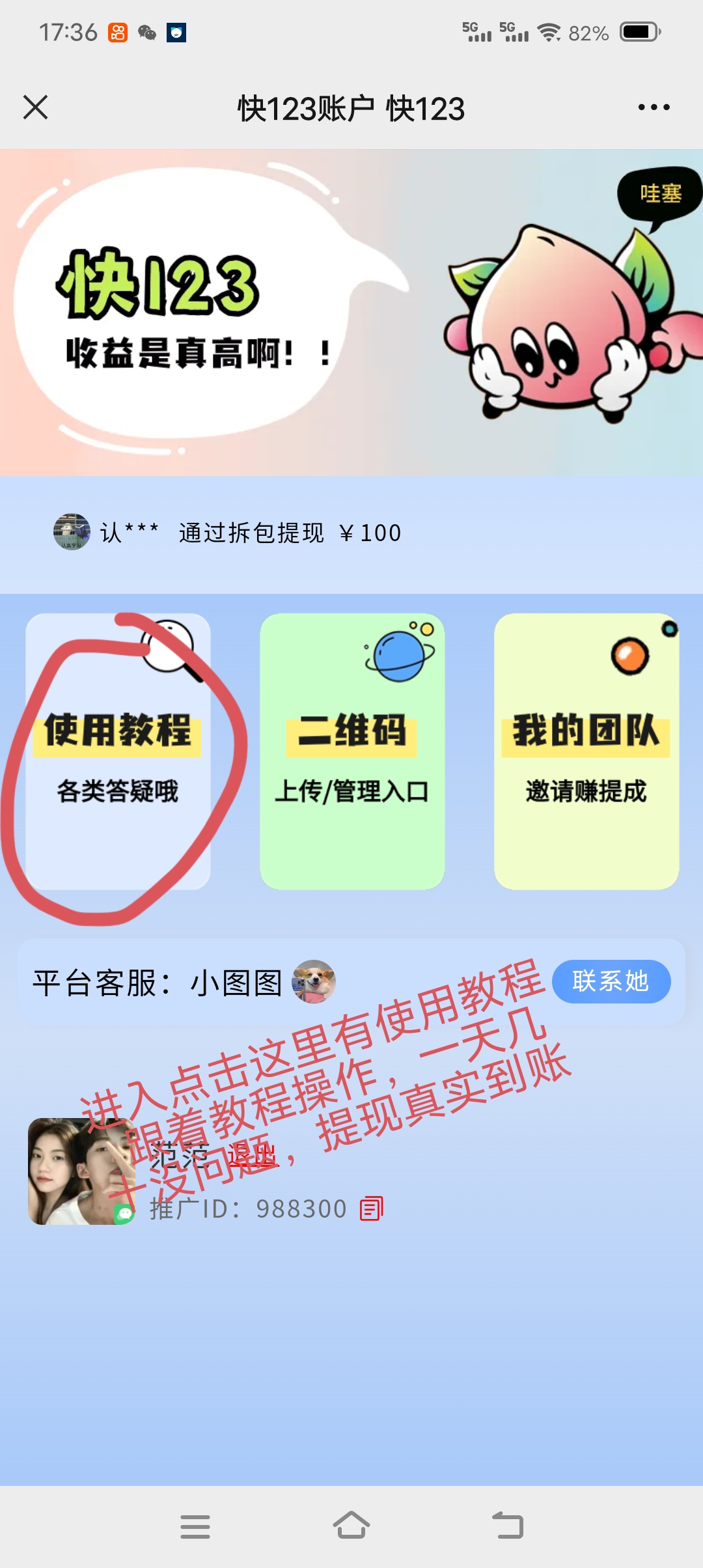Screen dimensions: 703x1568
Task: Copy the promotion ID 988300
Action: pos(372,1209)
